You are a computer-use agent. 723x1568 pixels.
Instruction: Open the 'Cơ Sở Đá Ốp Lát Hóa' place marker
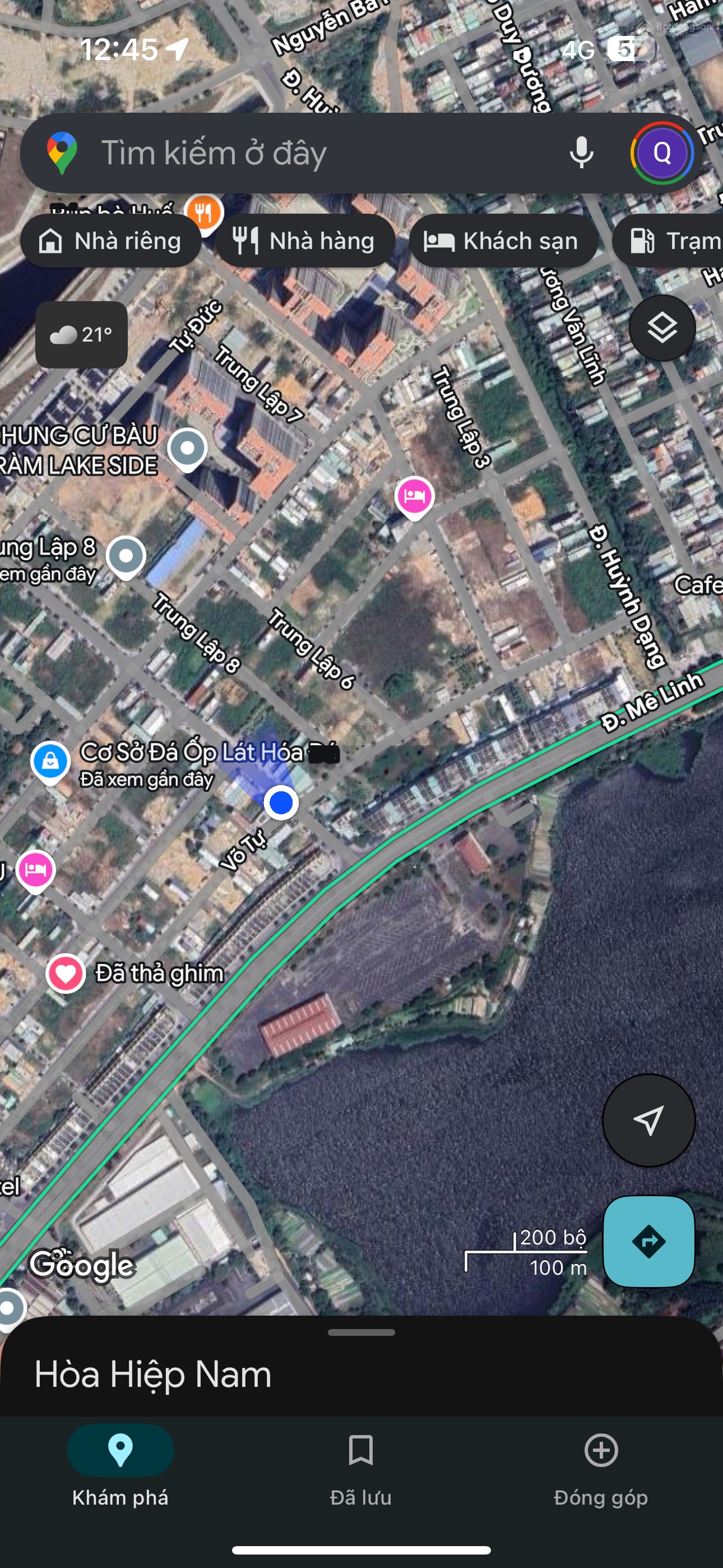tap(50, 761)
